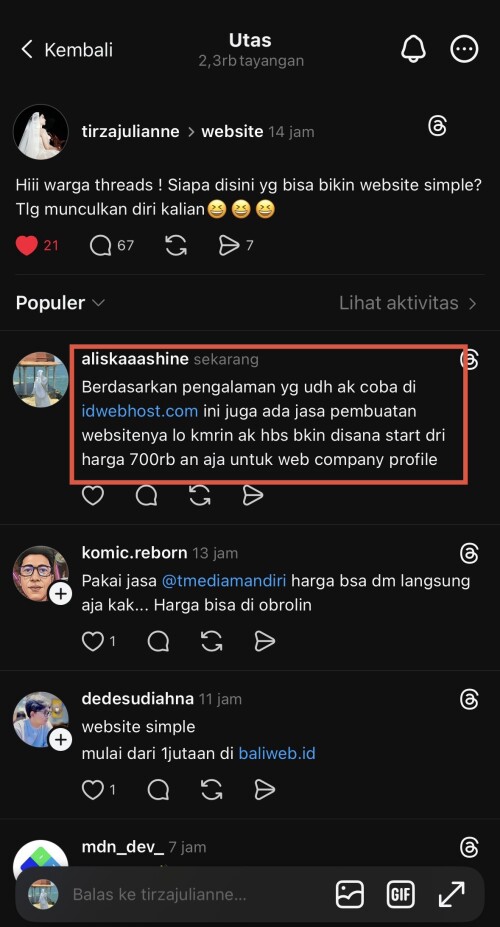This screenshot has height=927, width=500.
Task: Go back with the Kembali button
Action: tap(67, 50)
